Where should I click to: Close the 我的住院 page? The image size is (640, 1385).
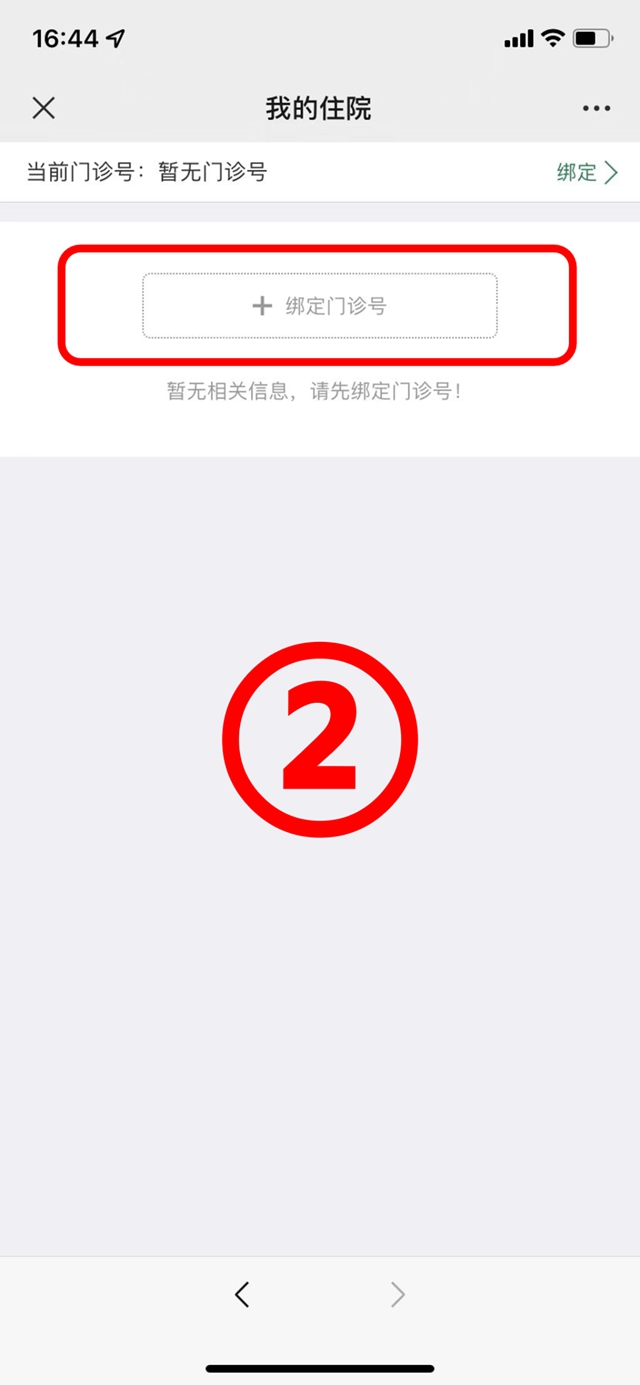43,108
